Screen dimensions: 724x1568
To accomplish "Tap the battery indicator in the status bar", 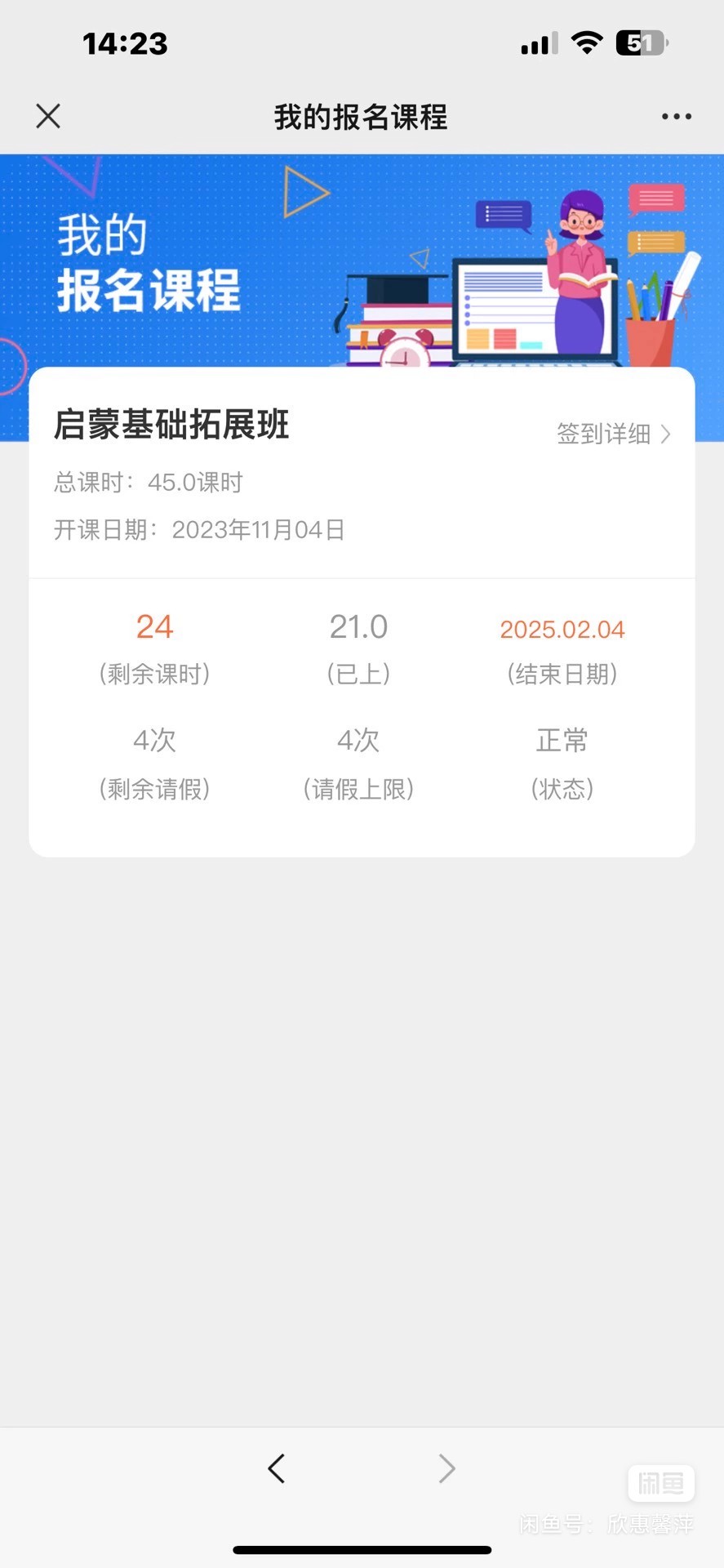I will (x=640, y=42).
